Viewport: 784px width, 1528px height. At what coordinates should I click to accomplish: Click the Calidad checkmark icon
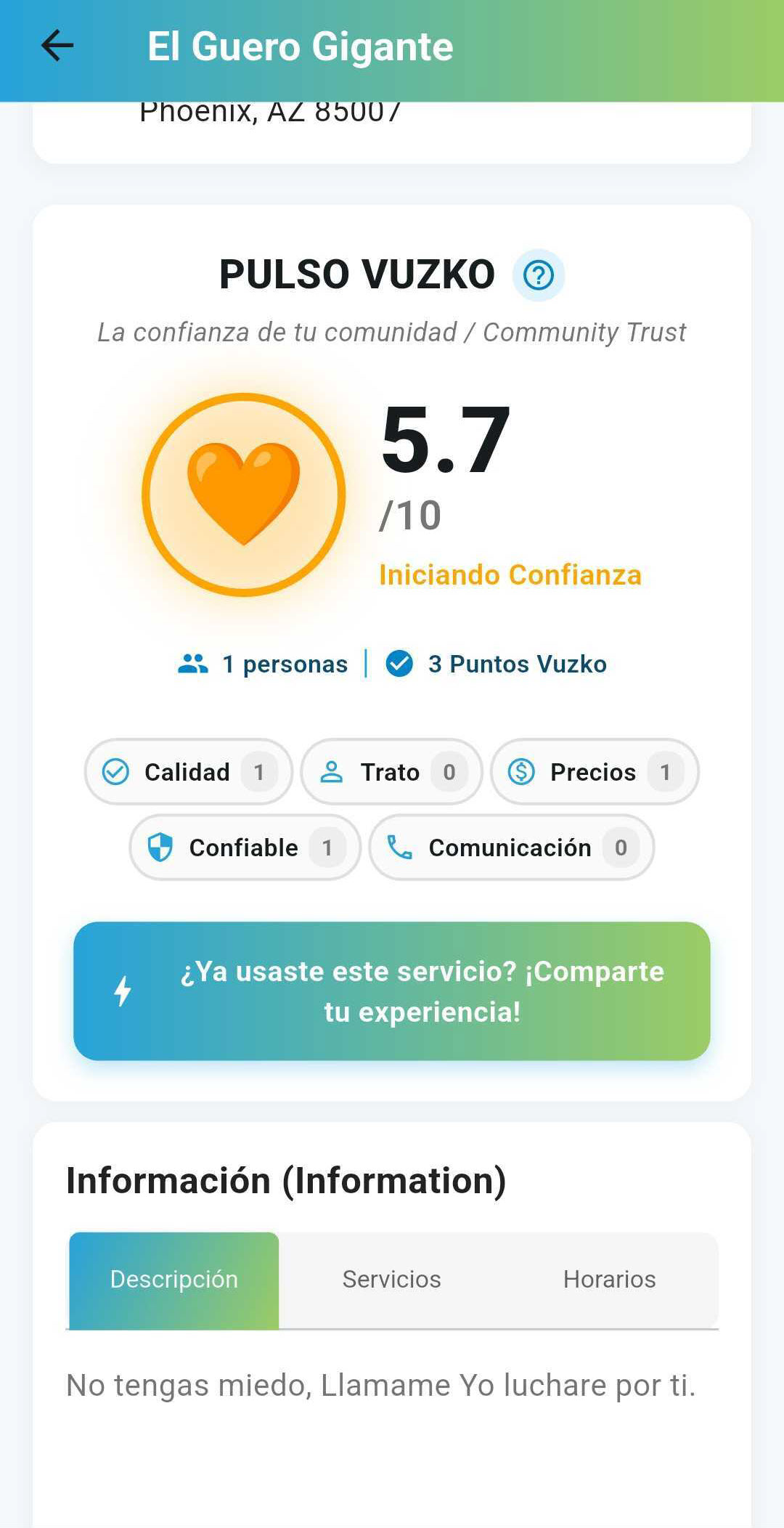[115, 772]
